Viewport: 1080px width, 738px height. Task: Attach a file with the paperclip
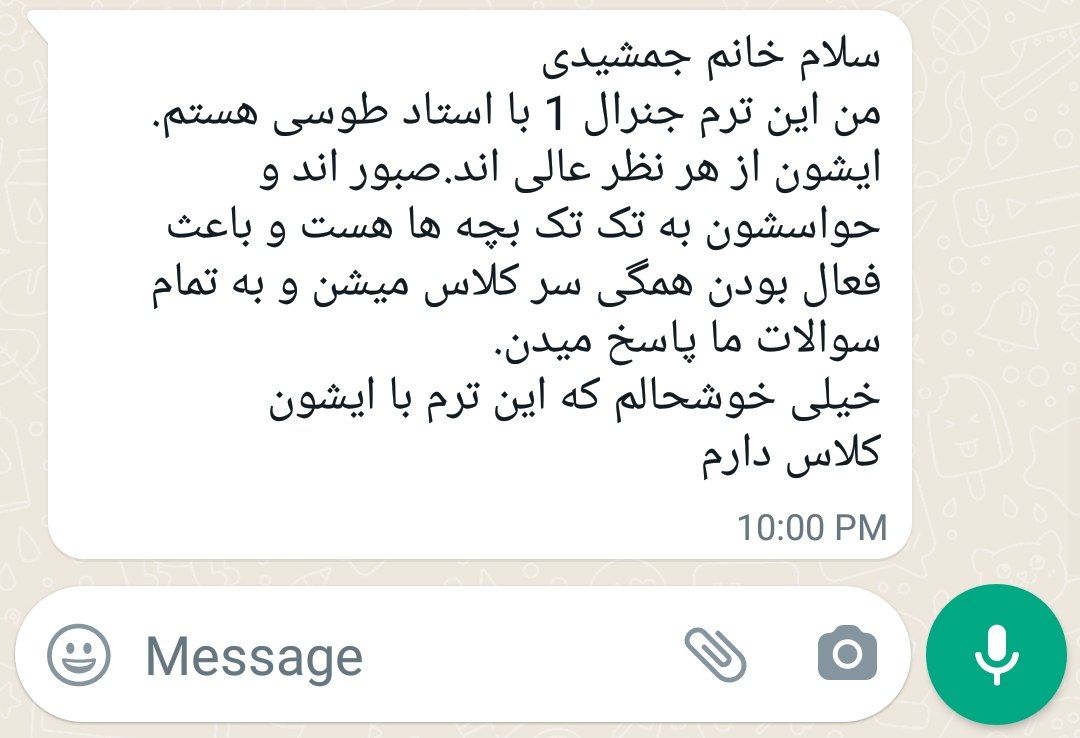[716, 655]
